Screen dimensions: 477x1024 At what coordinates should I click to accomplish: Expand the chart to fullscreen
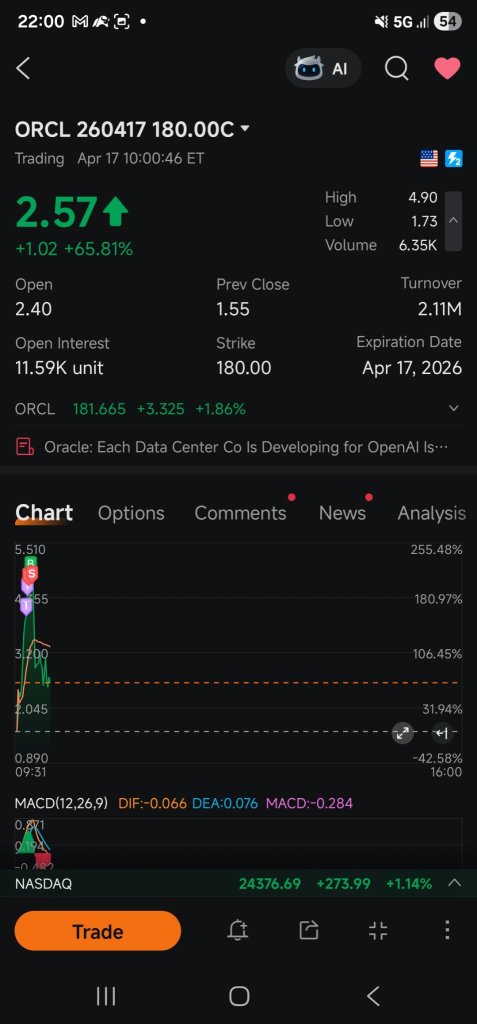(x=403, y=733)
